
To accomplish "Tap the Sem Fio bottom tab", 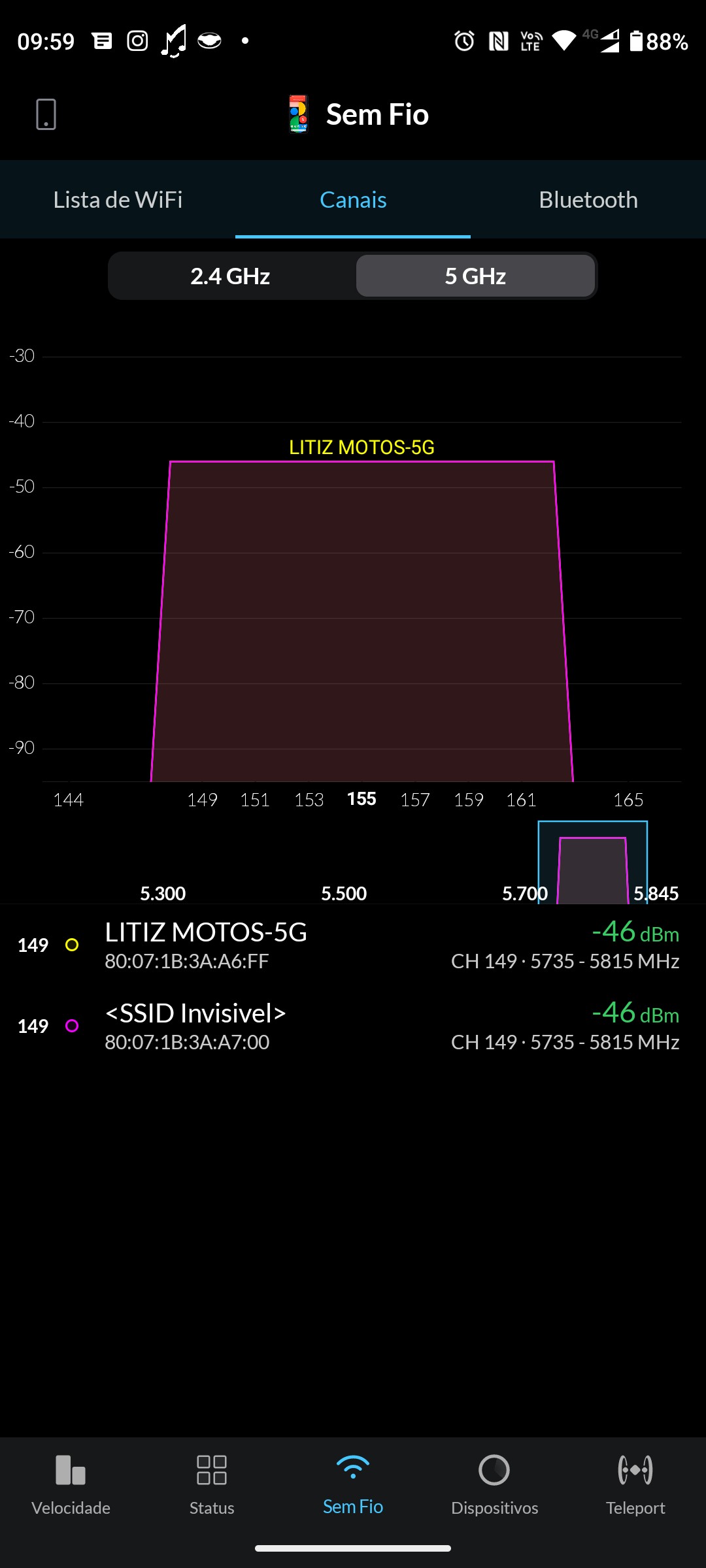I will pyautogui.click(x=353, y=1484).
